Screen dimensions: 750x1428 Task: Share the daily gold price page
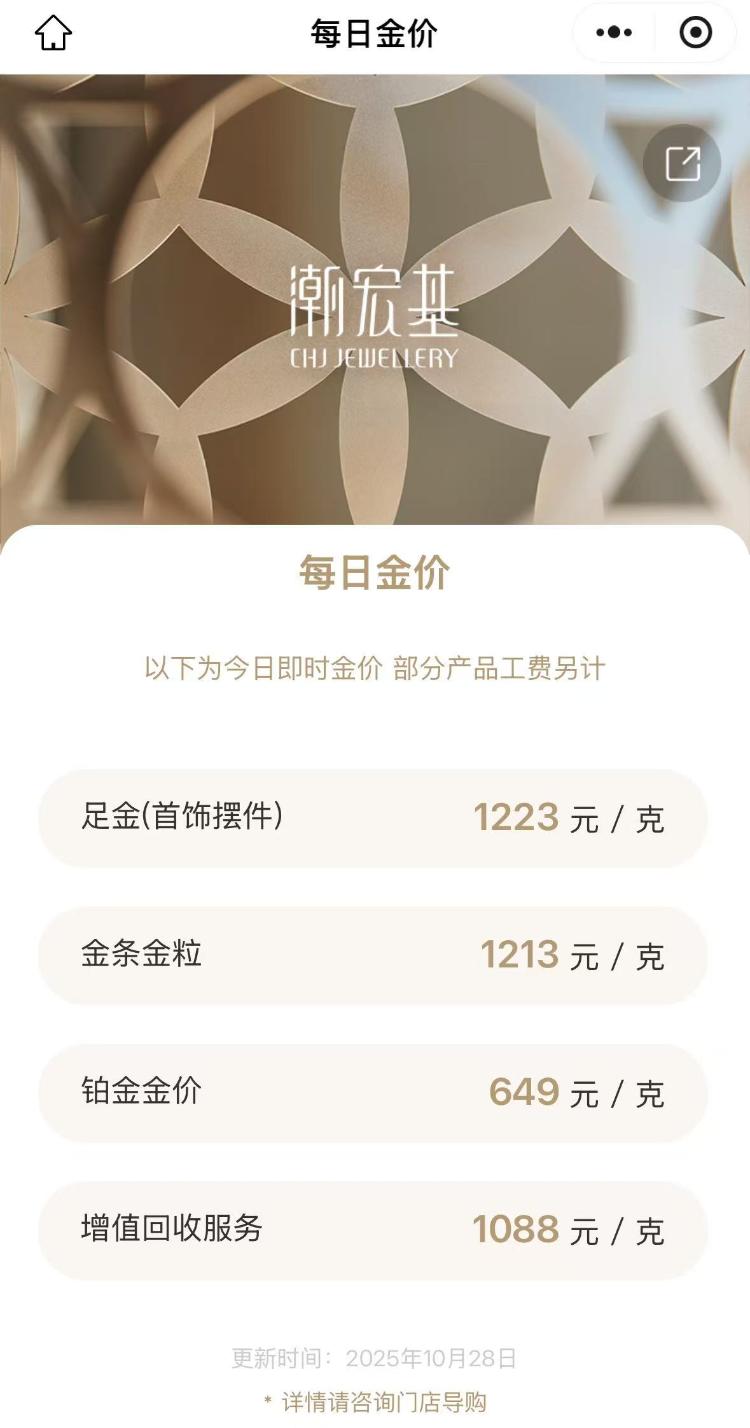(682, 163)
